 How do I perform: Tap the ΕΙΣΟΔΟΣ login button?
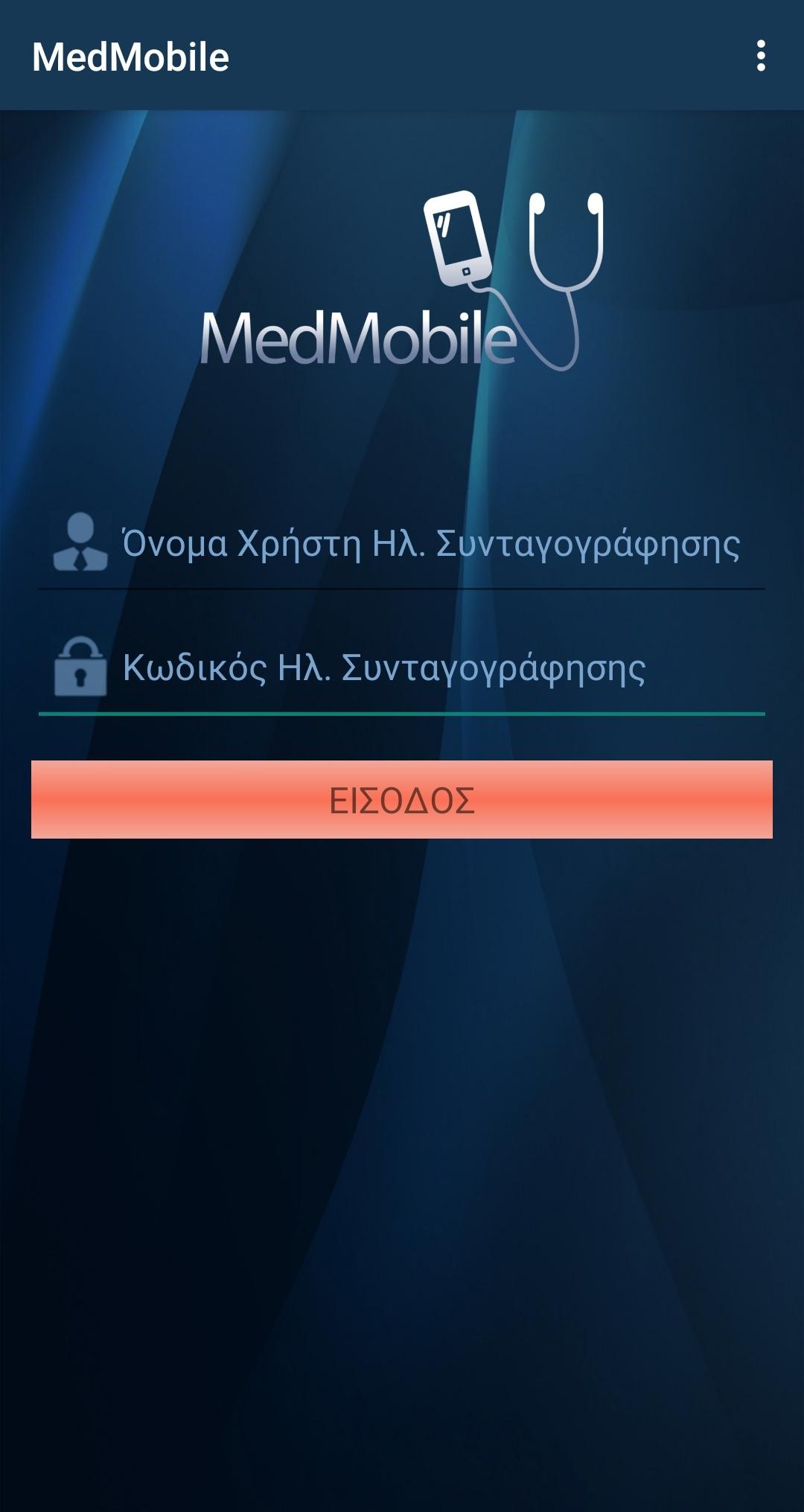tap(402, 800)
